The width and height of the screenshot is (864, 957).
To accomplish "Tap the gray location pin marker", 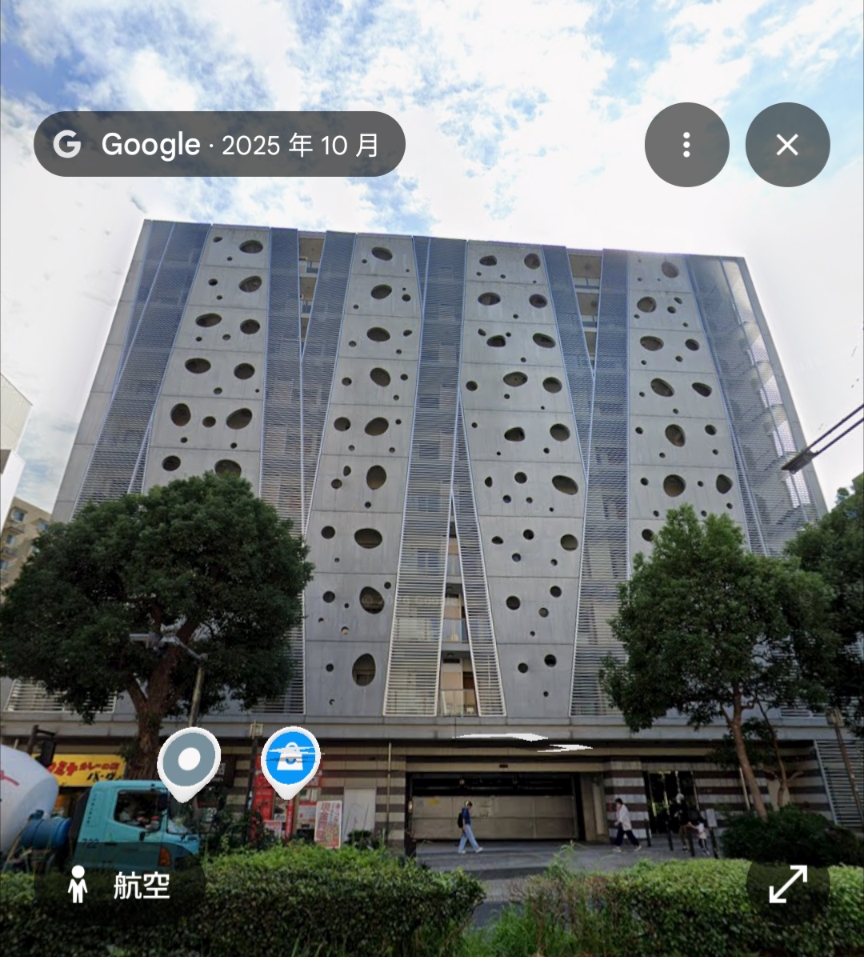I will pos(189,760).
